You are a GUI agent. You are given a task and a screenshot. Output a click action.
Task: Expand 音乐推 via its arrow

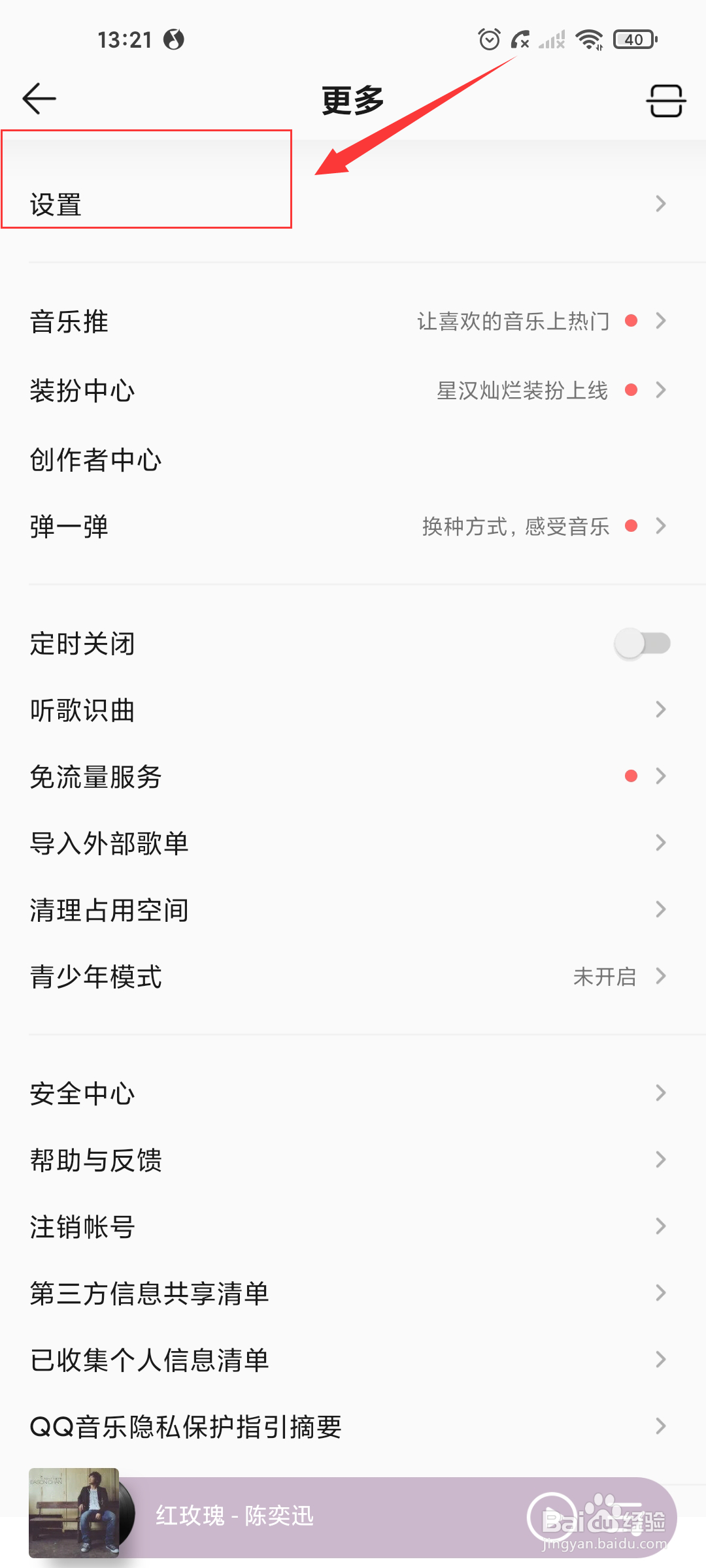point(660,321)
